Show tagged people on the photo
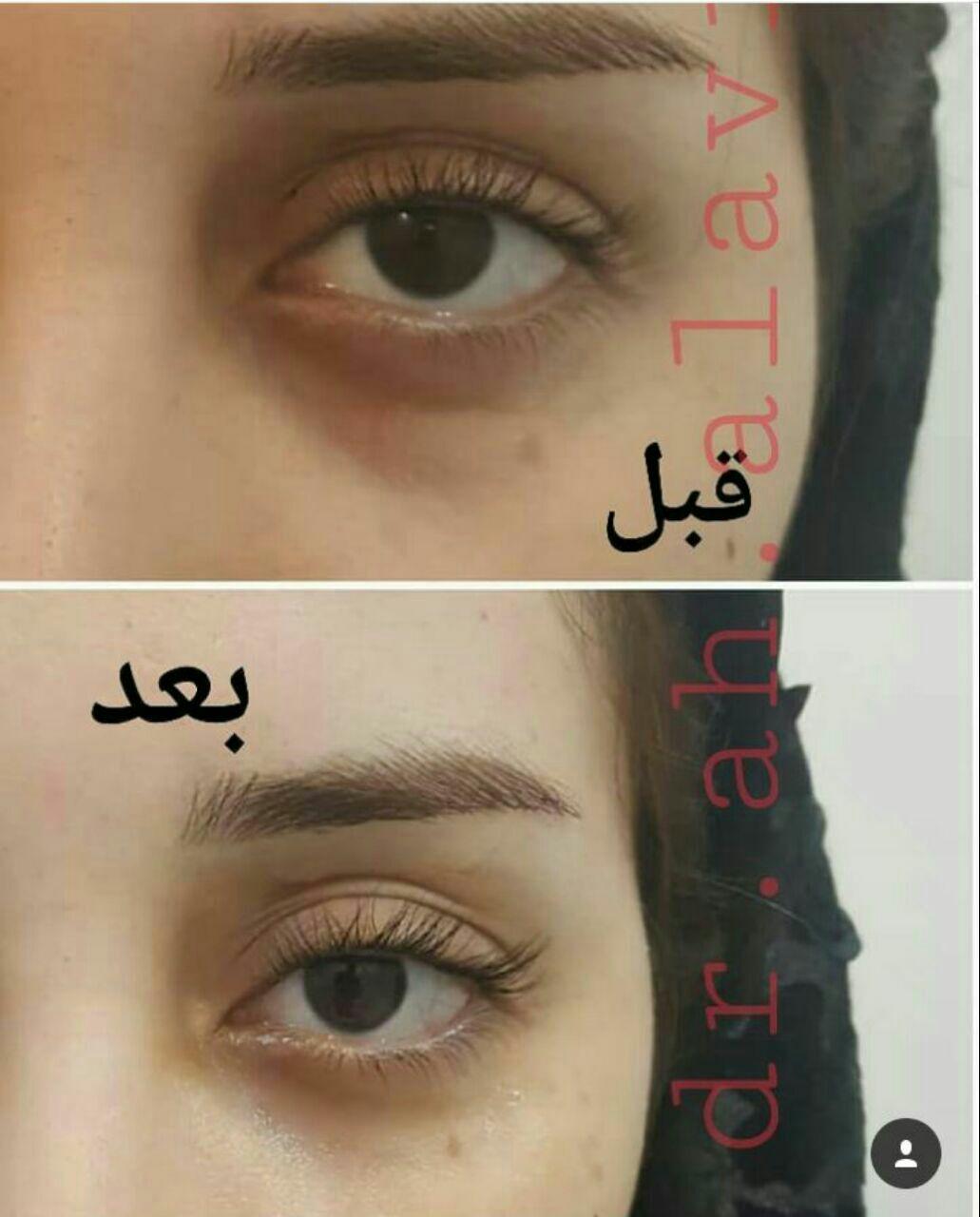 point(905,1153)
